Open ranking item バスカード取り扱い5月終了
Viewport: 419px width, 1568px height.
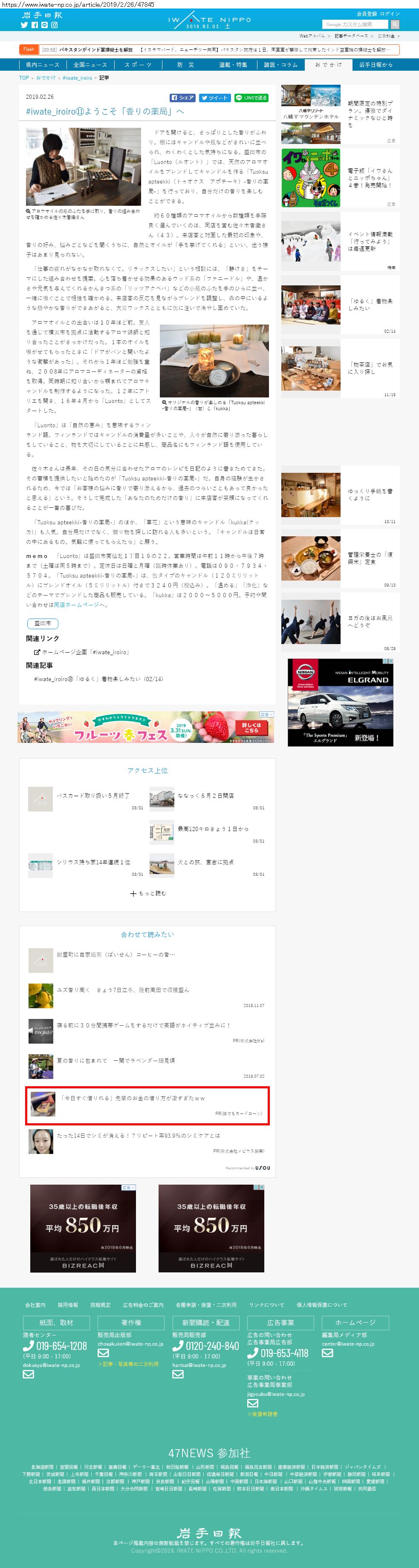tap(92, 795)
